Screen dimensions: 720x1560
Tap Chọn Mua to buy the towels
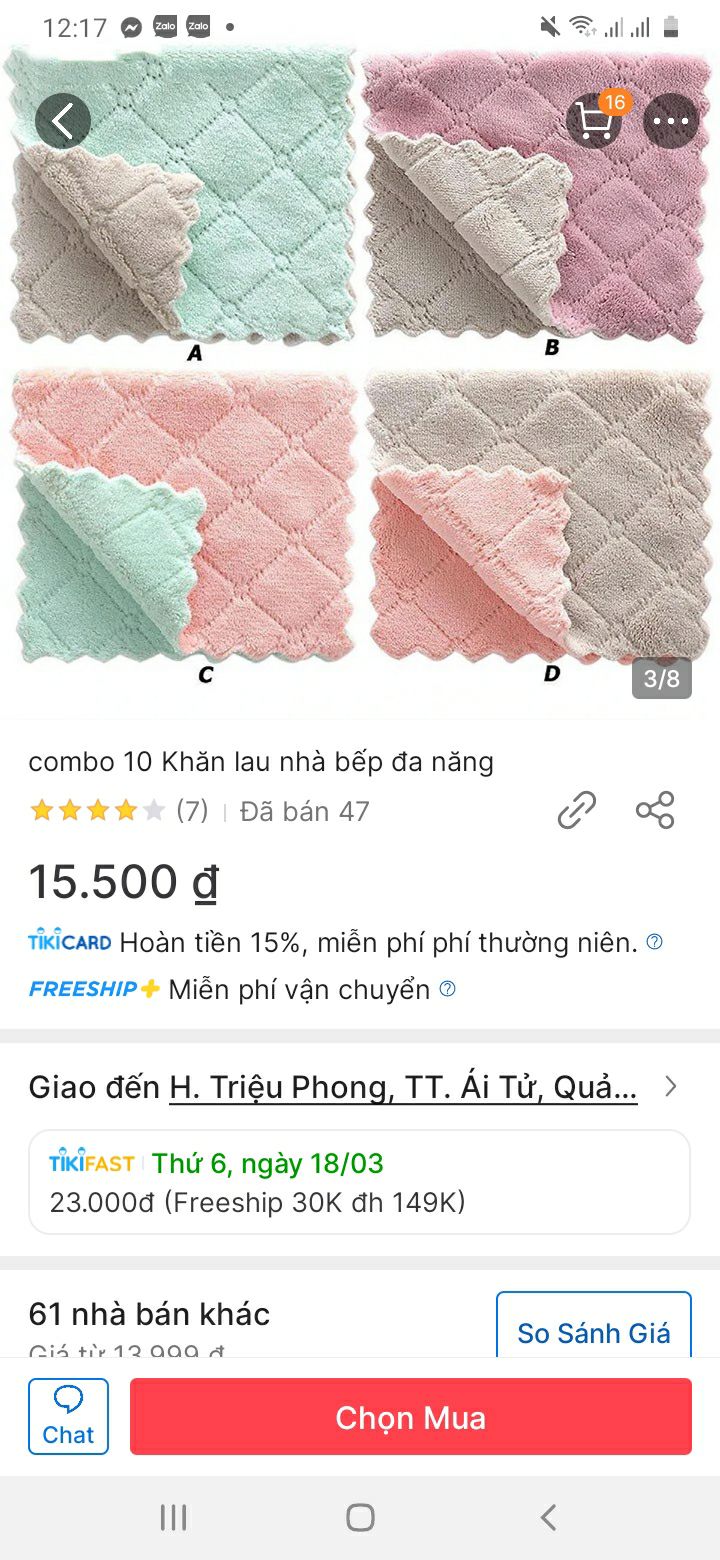point(410,1416)
